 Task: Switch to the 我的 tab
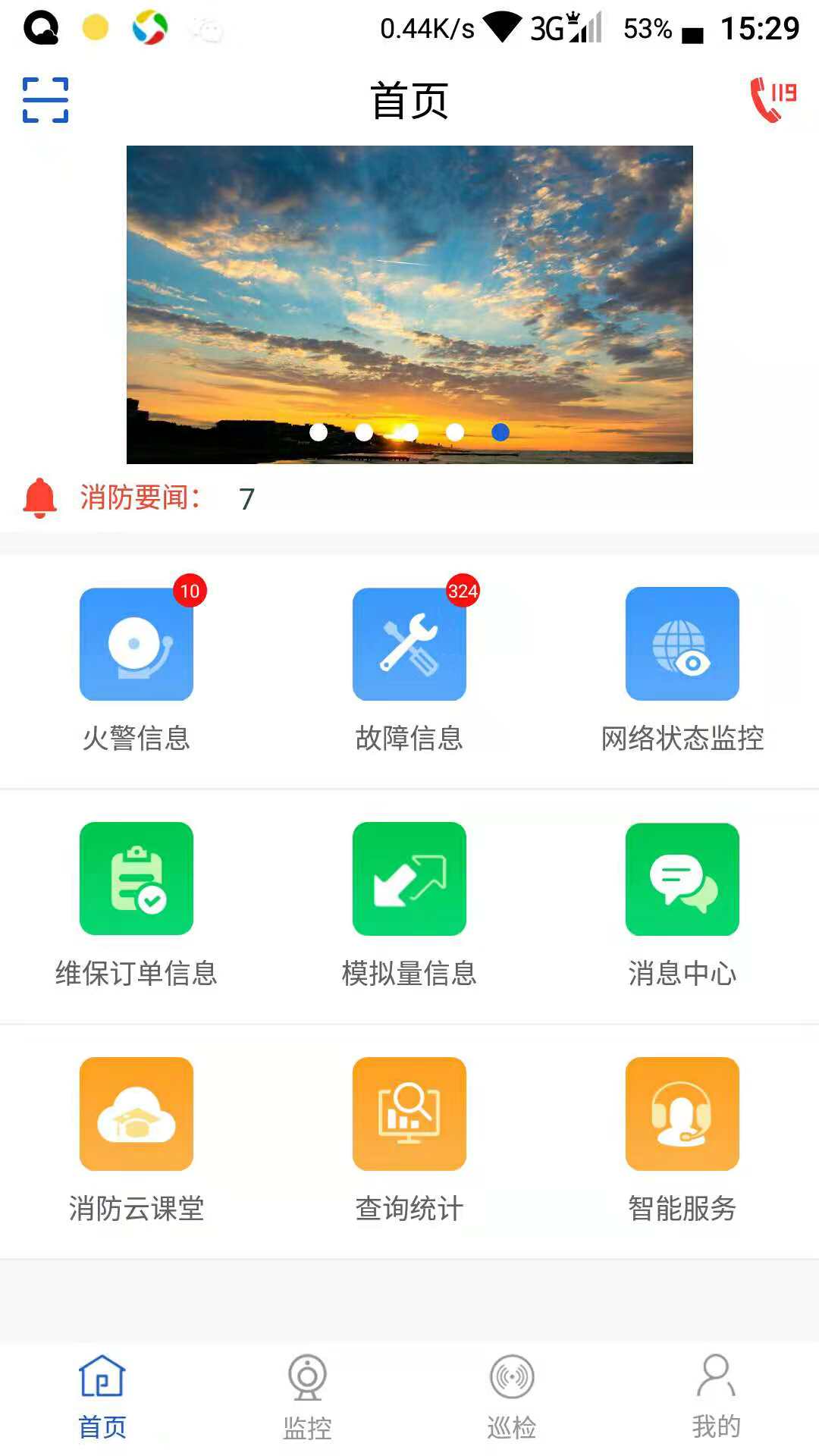pyautogui.click(x=716, y=1397)
